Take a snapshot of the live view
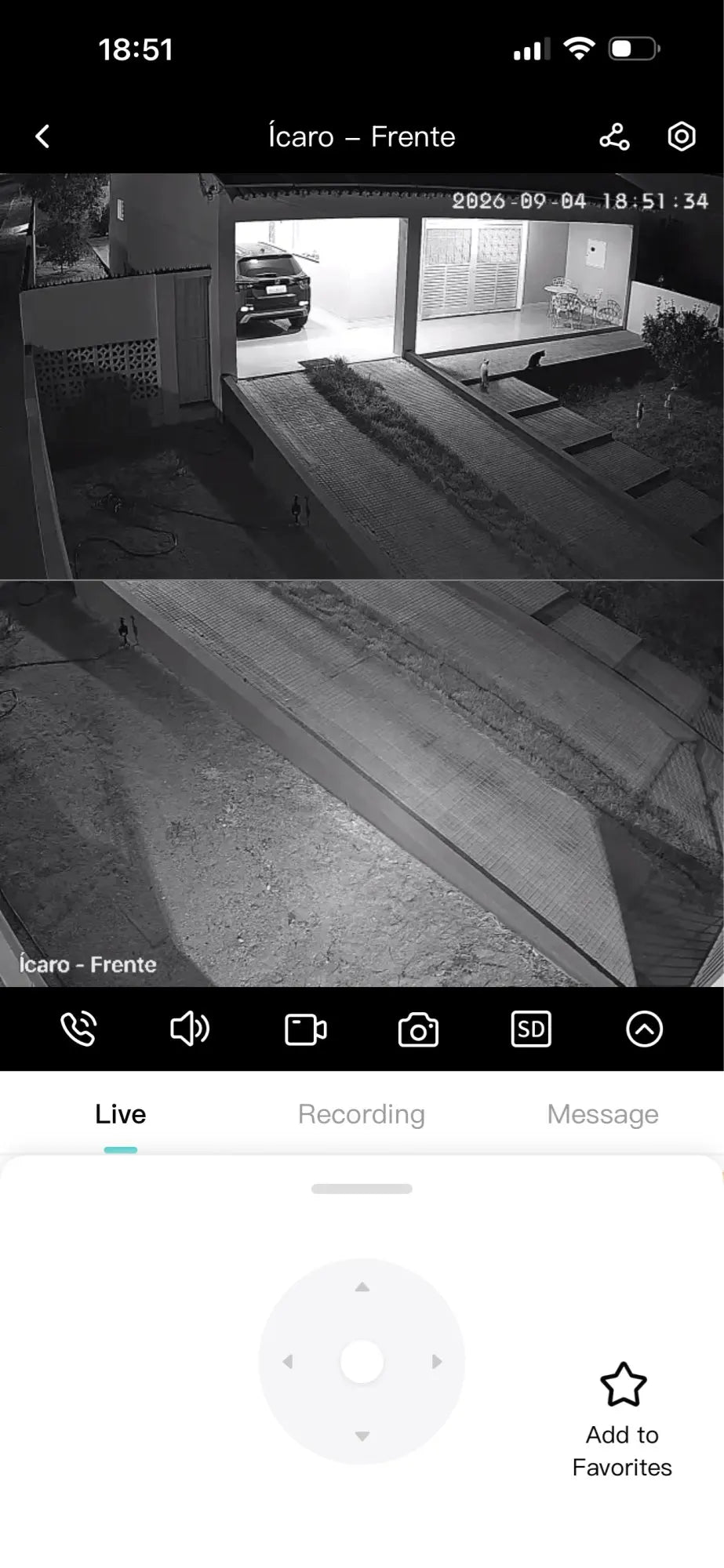 tap(418, 1029)
